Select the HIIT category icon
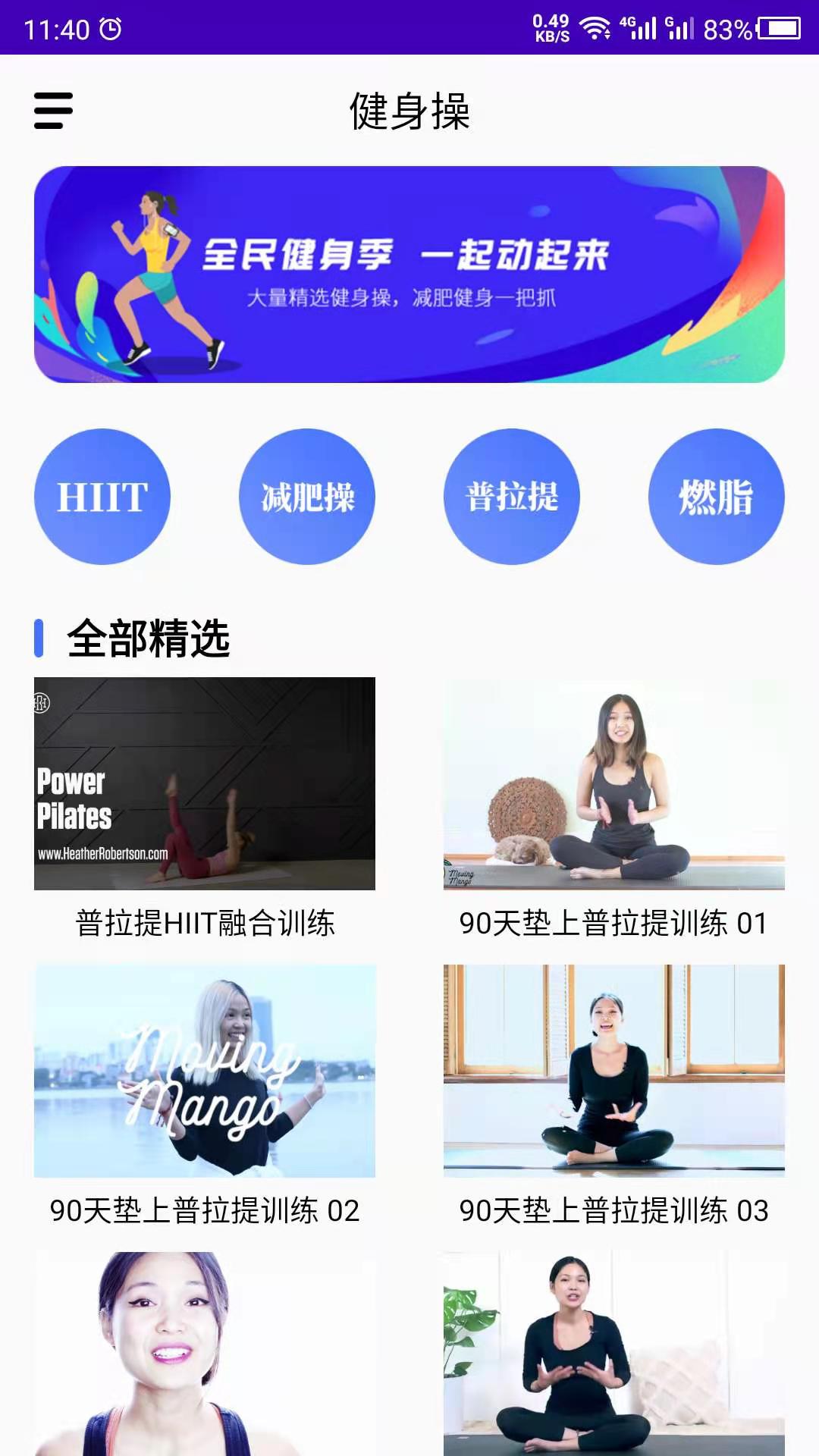Screen dimensions: 819x1456 (104, 495)
